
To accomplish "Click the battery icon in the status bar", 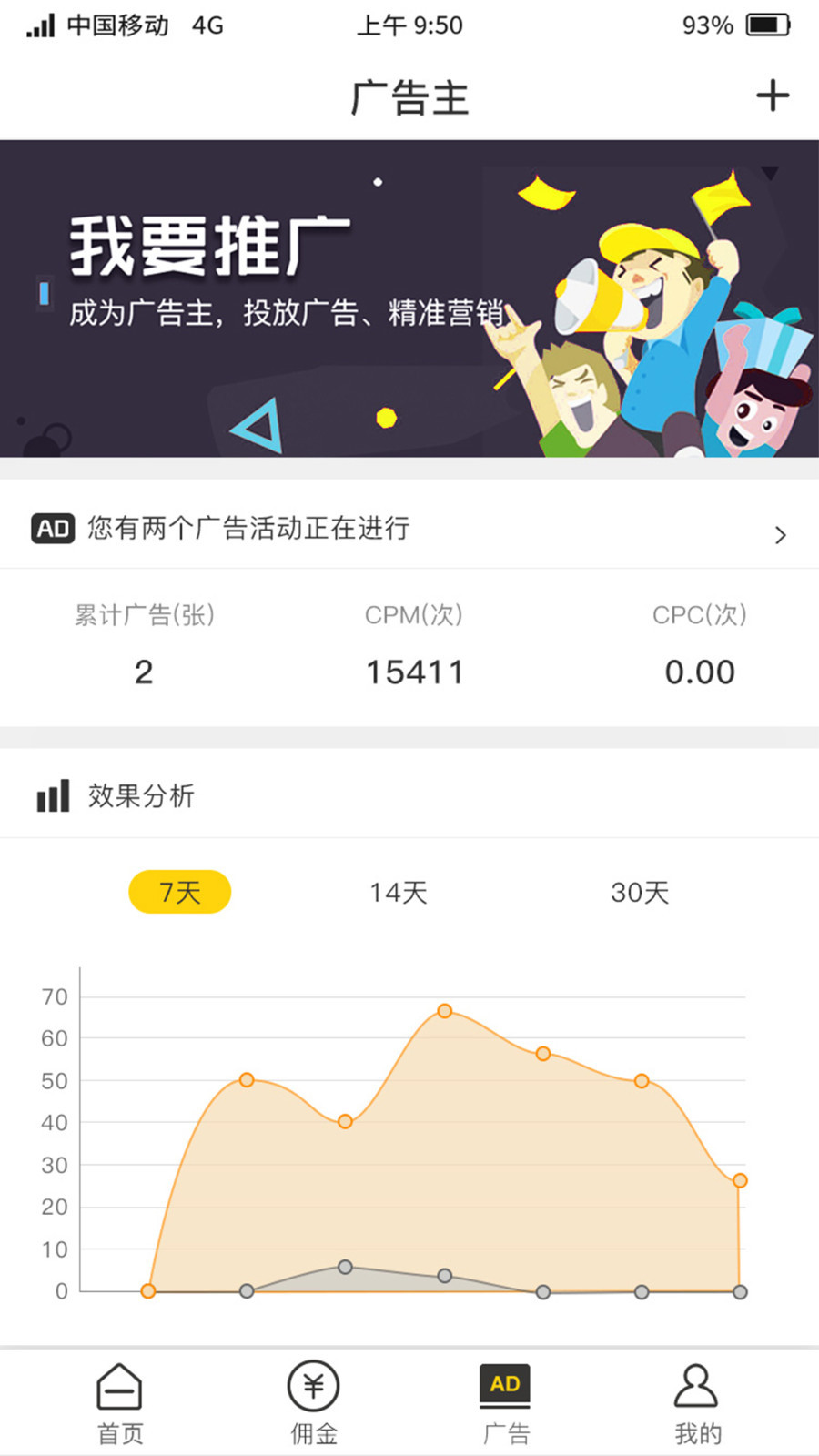I will click(767, 25).
